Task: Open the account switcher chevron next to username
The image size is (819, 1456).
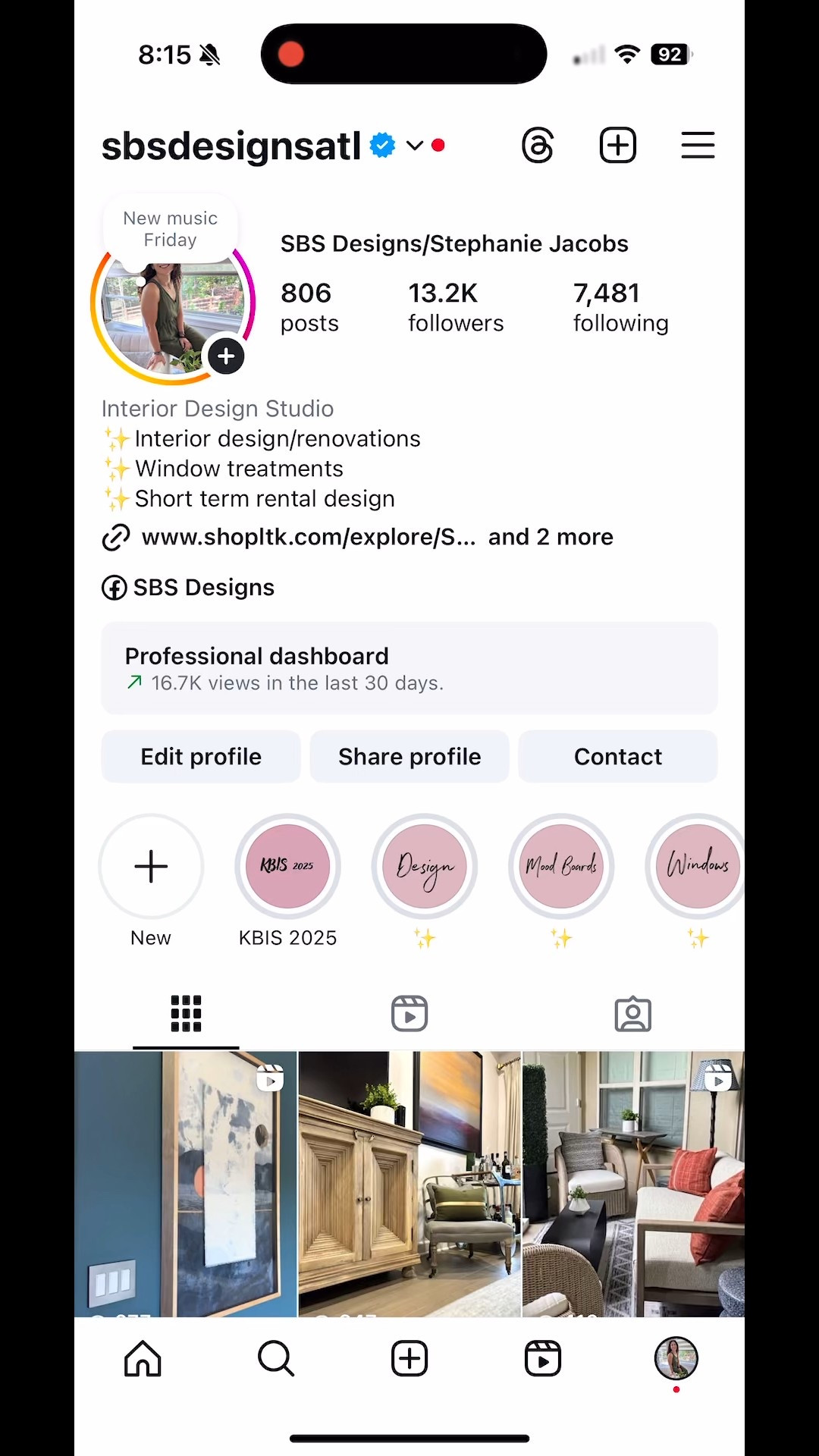Action: [x=414, y=146]
